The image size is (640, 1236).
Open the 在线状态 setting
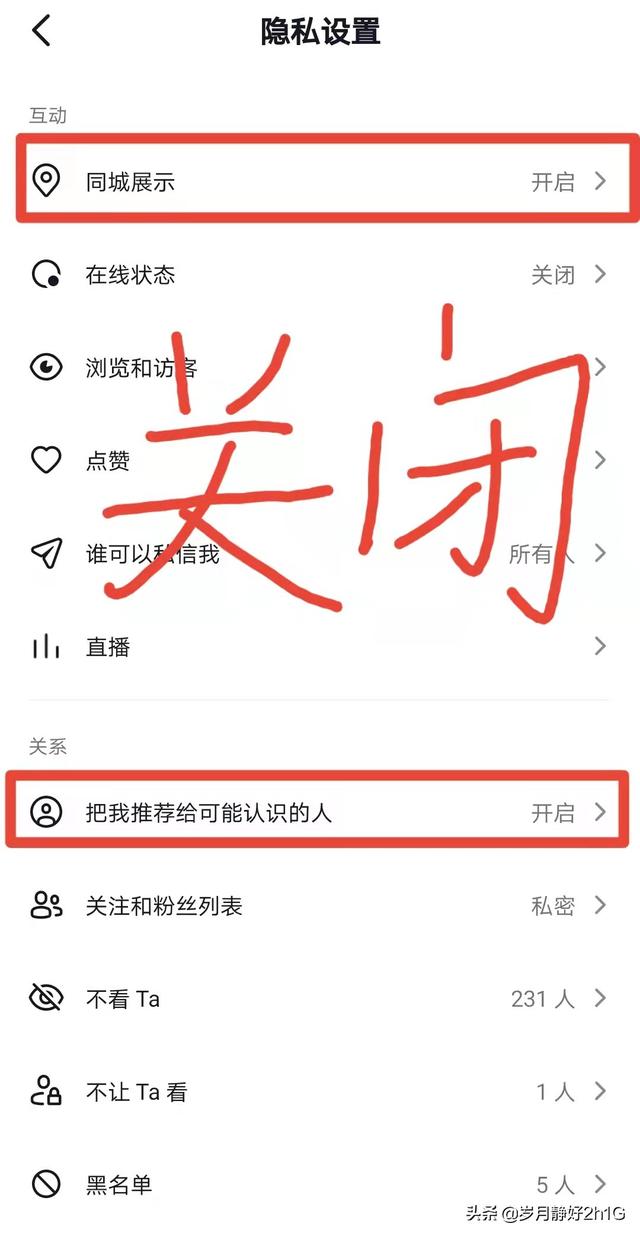point(320,274)
